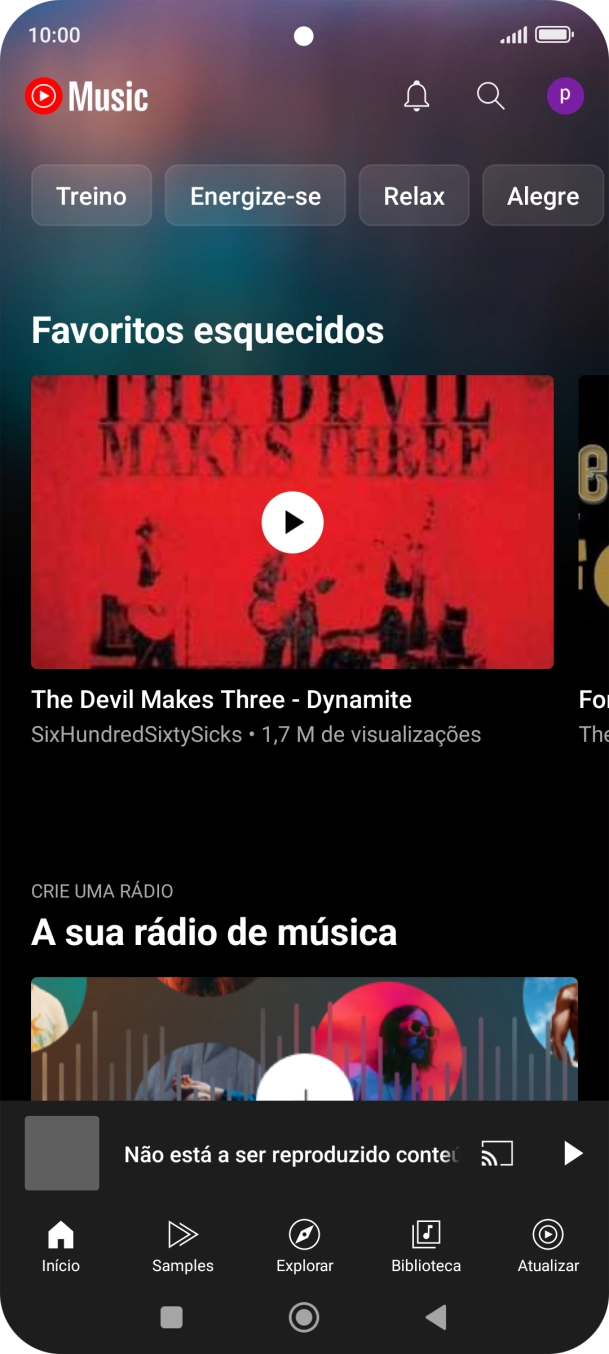Pick the Alegre chip

543,196
